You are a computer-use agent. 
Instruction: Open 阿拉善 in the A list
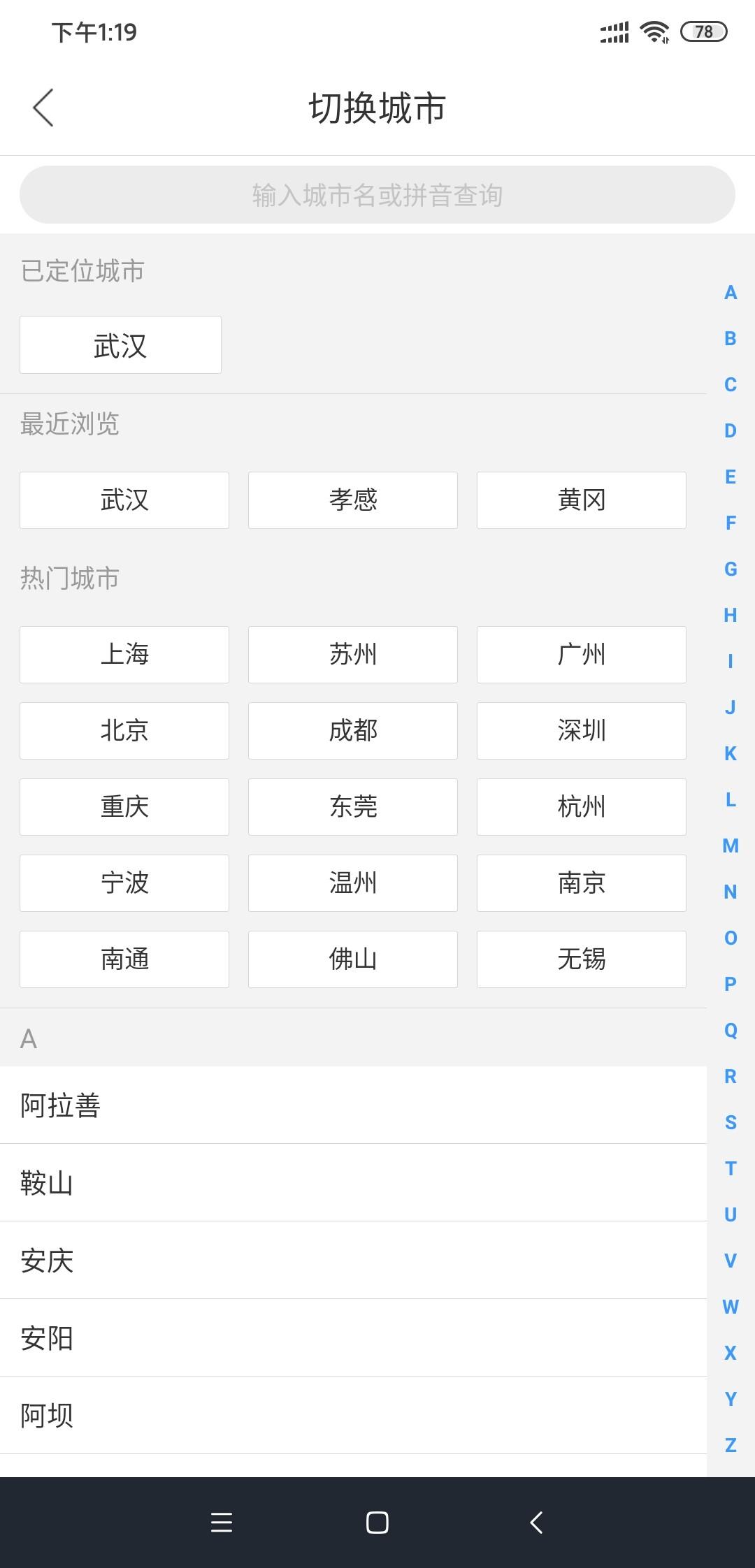353,1105
